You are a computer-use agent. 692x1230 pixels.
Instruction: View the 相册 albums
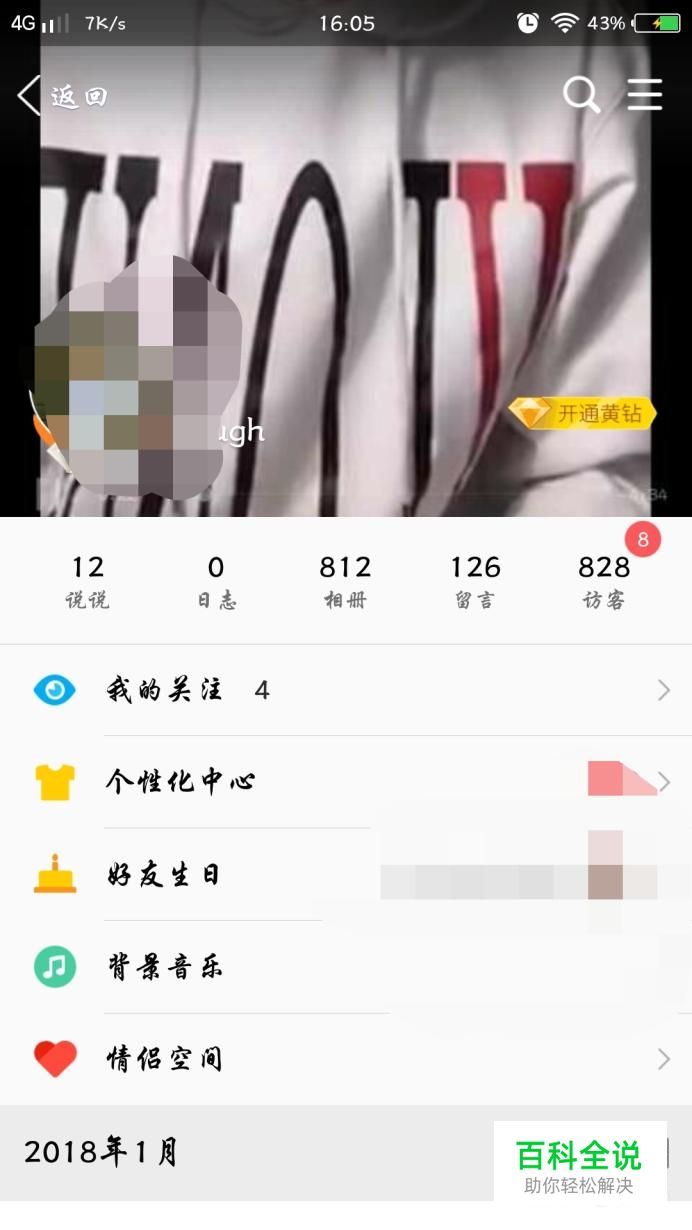(x=345, y=580)
